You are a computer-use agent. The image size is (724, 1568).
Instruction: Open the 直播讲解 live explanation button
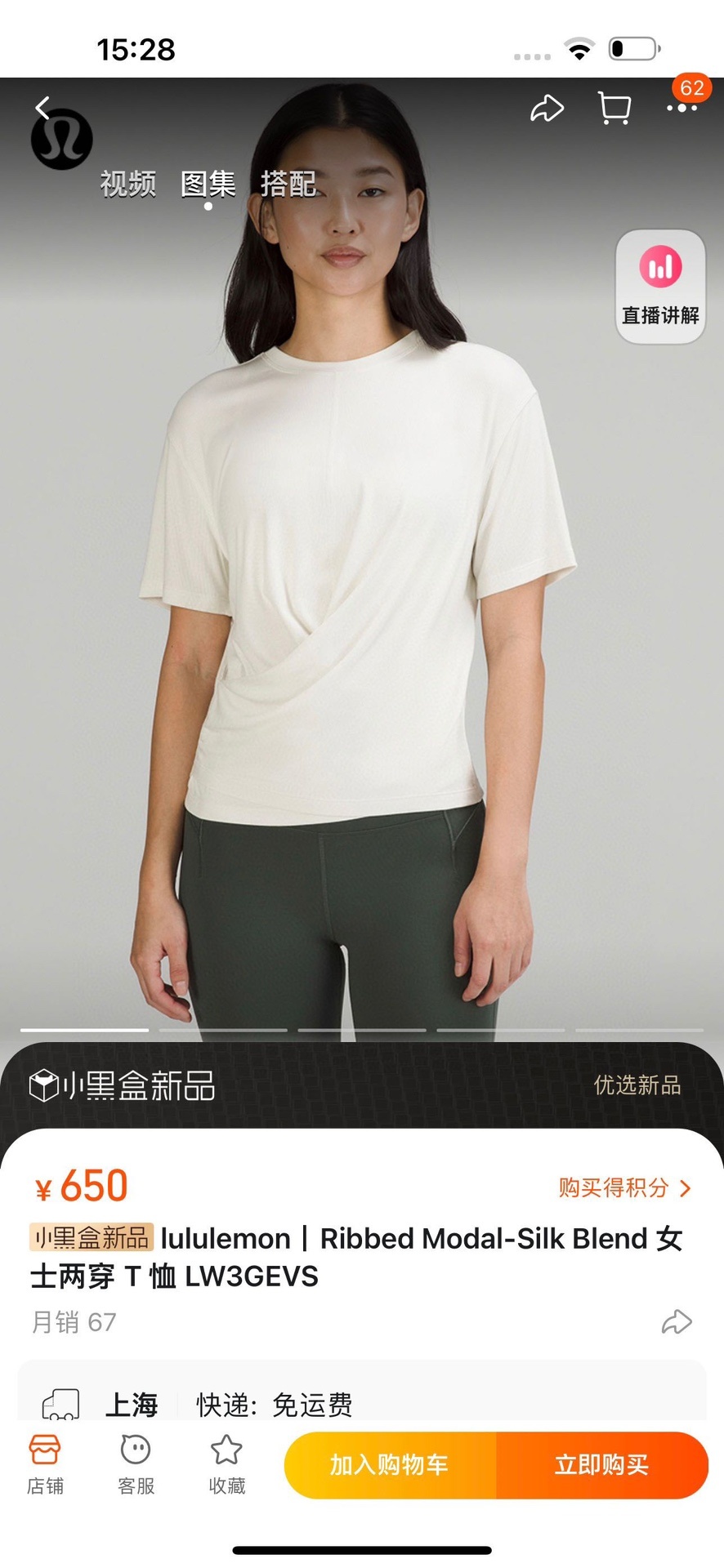pyautogui.click(x=660, y=287)
